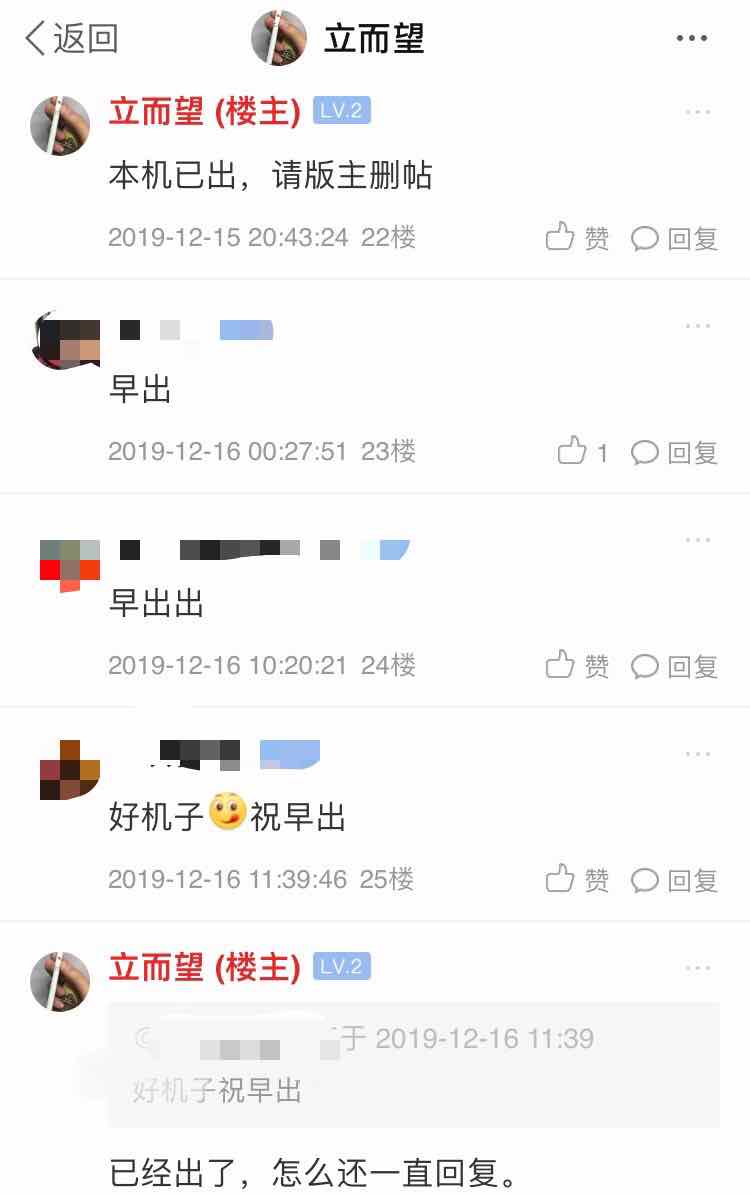Open more options for the 22楼 post
This screenshot has height=1195, width=750.
697,112
